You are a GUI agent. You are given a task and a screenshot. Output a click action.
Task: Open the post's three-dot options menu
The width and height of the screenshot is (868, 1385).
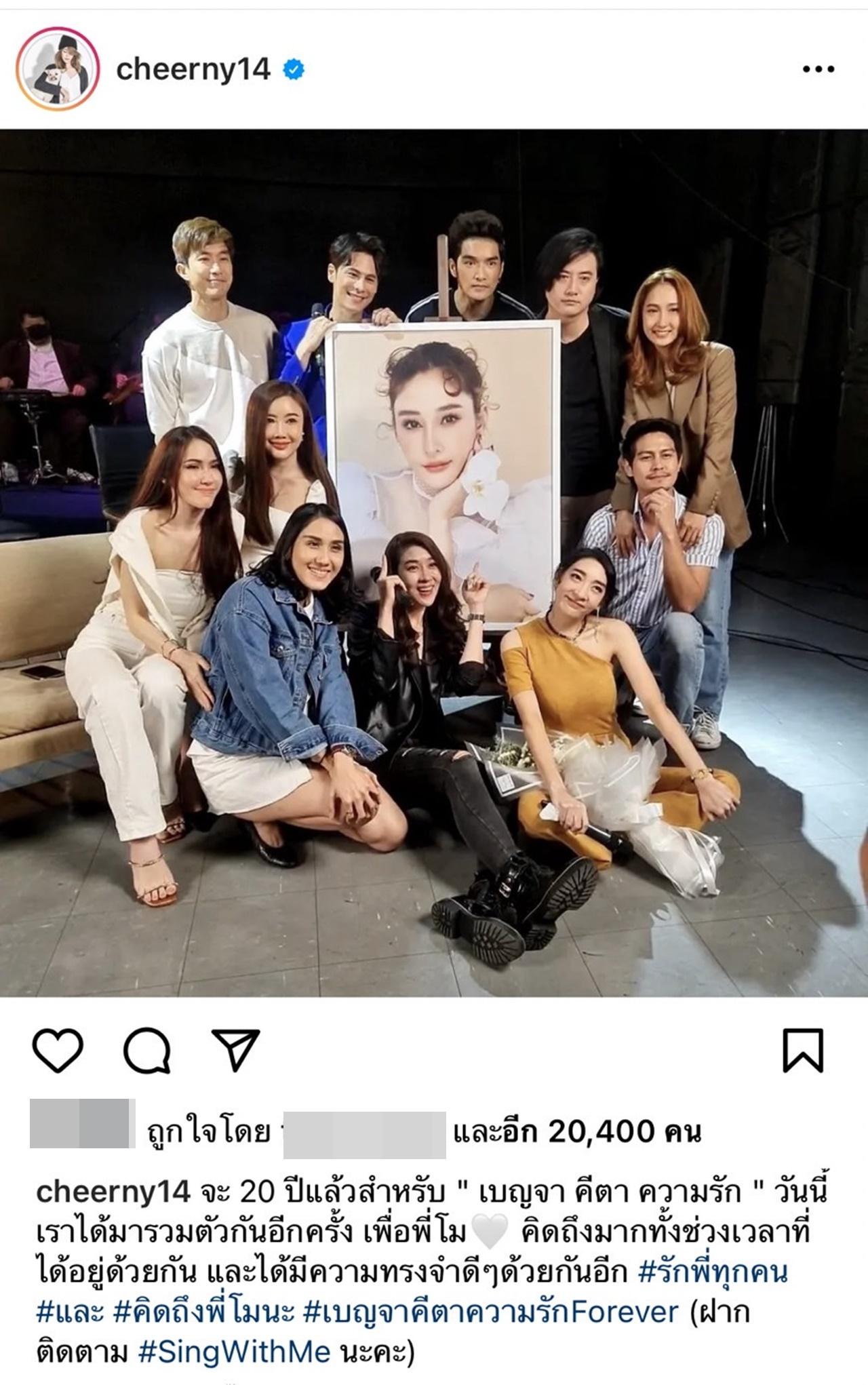[818, 69]
